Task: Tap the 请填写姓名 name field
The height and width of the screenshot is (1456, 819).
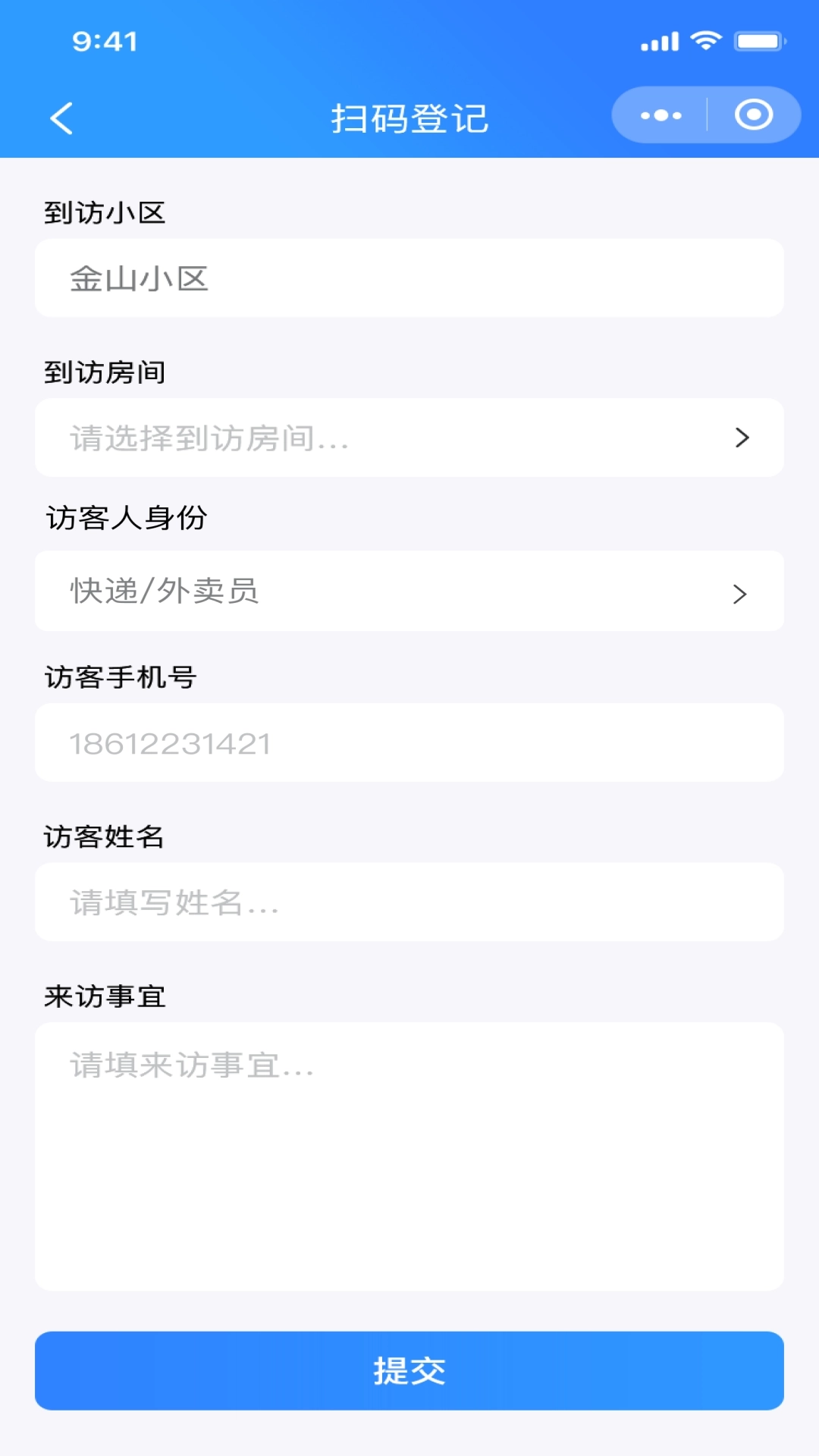Action: click(x=409, y=902)
